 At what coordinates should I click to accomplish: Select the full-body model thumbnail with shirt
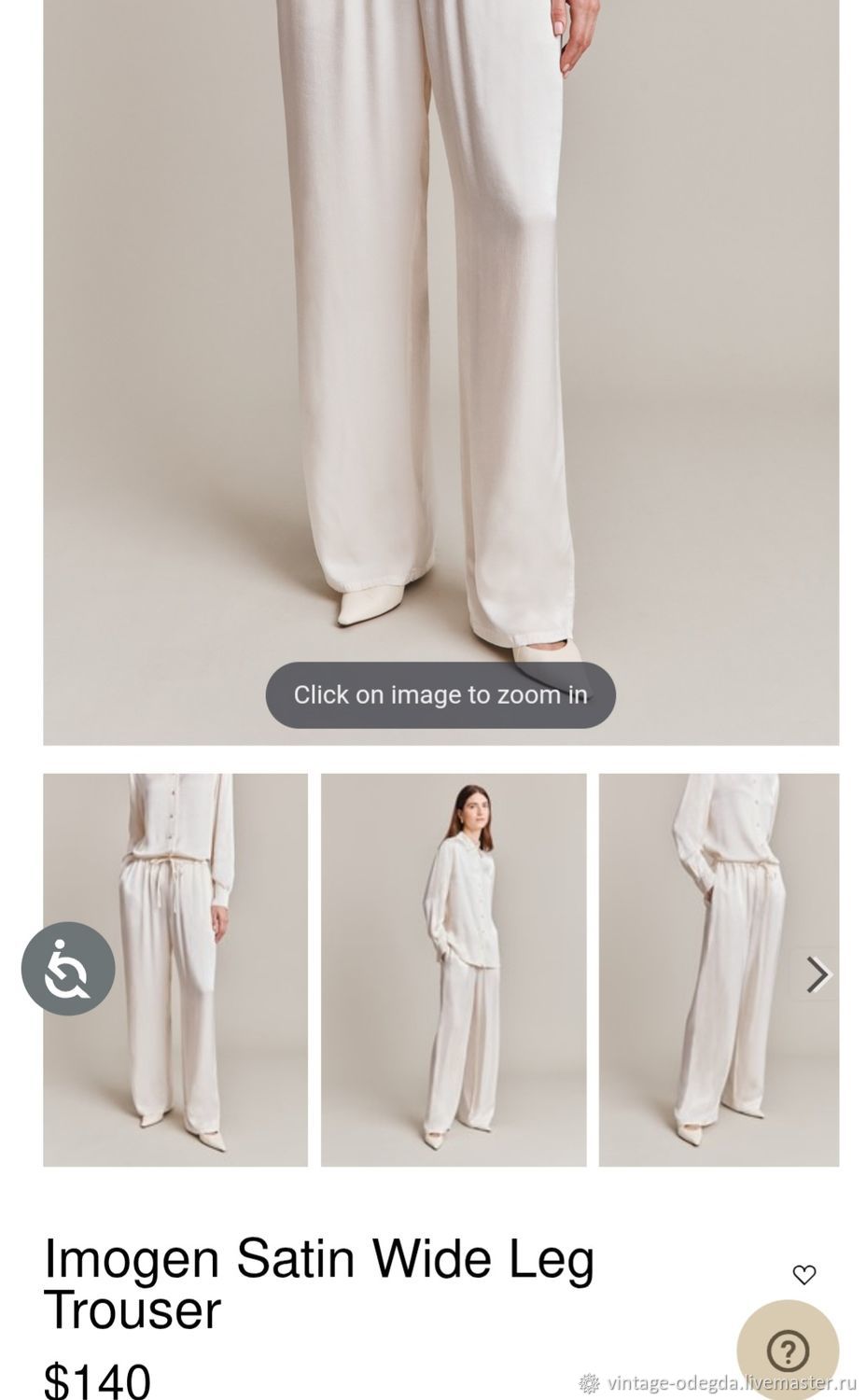(454, 970)
